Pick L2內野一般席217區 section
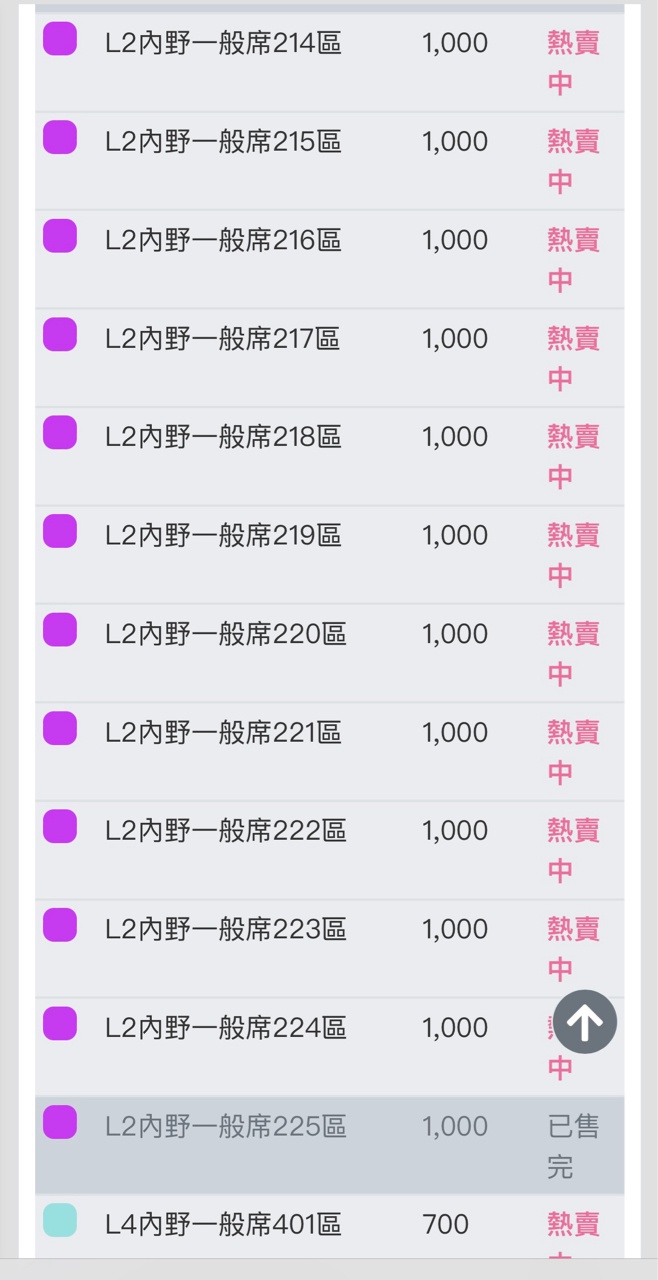This screenshot has height=1280, width=658. [x=222, y=339]
